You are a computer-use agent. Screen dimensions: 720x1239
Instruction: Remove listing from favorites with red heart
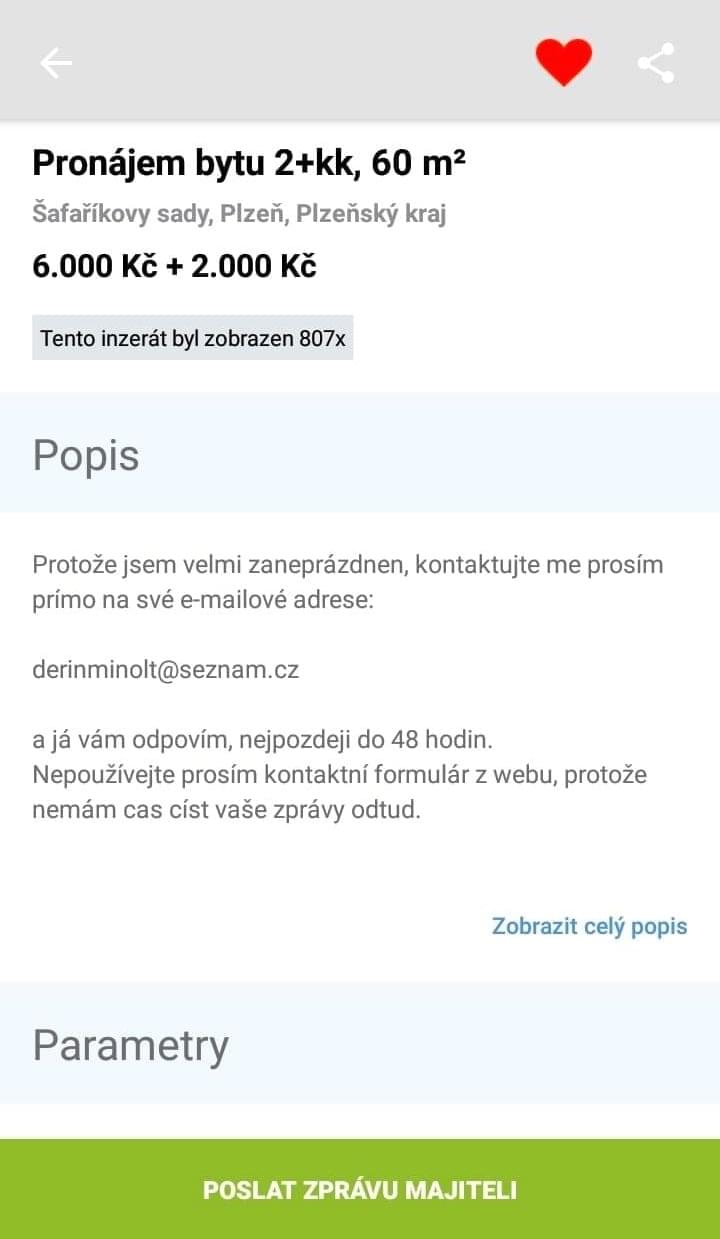[x=564, y=62]
